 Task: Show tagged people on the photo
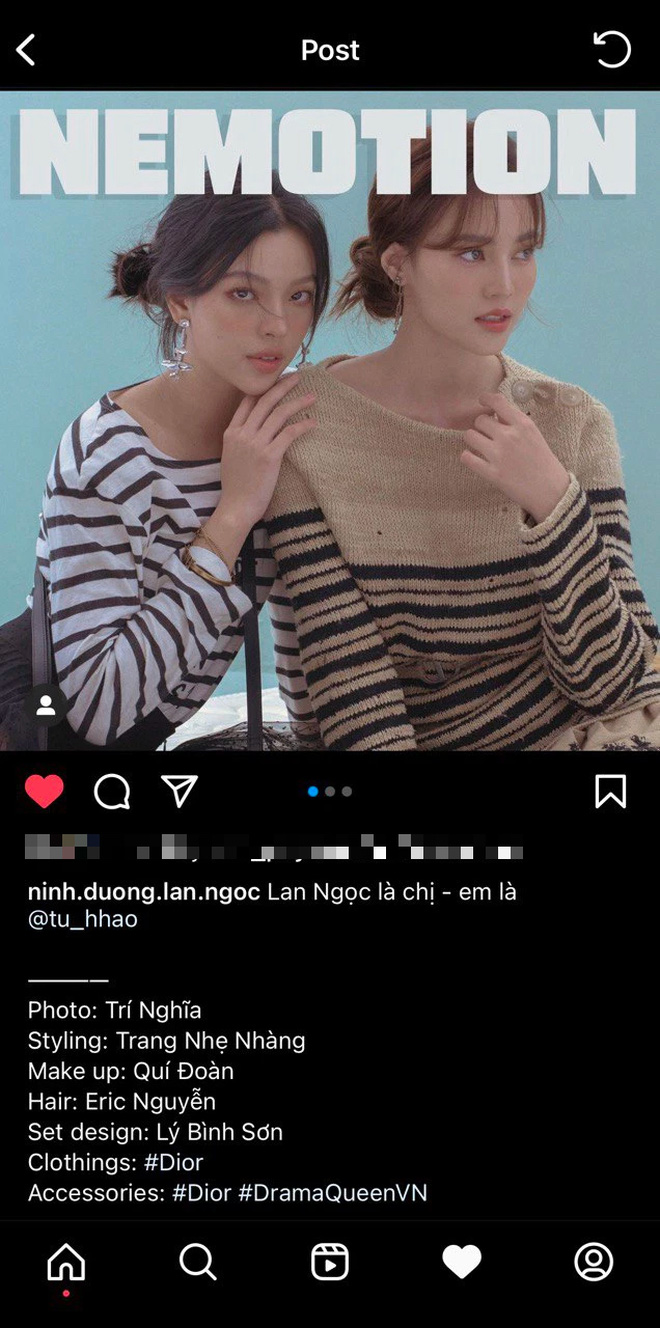point(45,706)
